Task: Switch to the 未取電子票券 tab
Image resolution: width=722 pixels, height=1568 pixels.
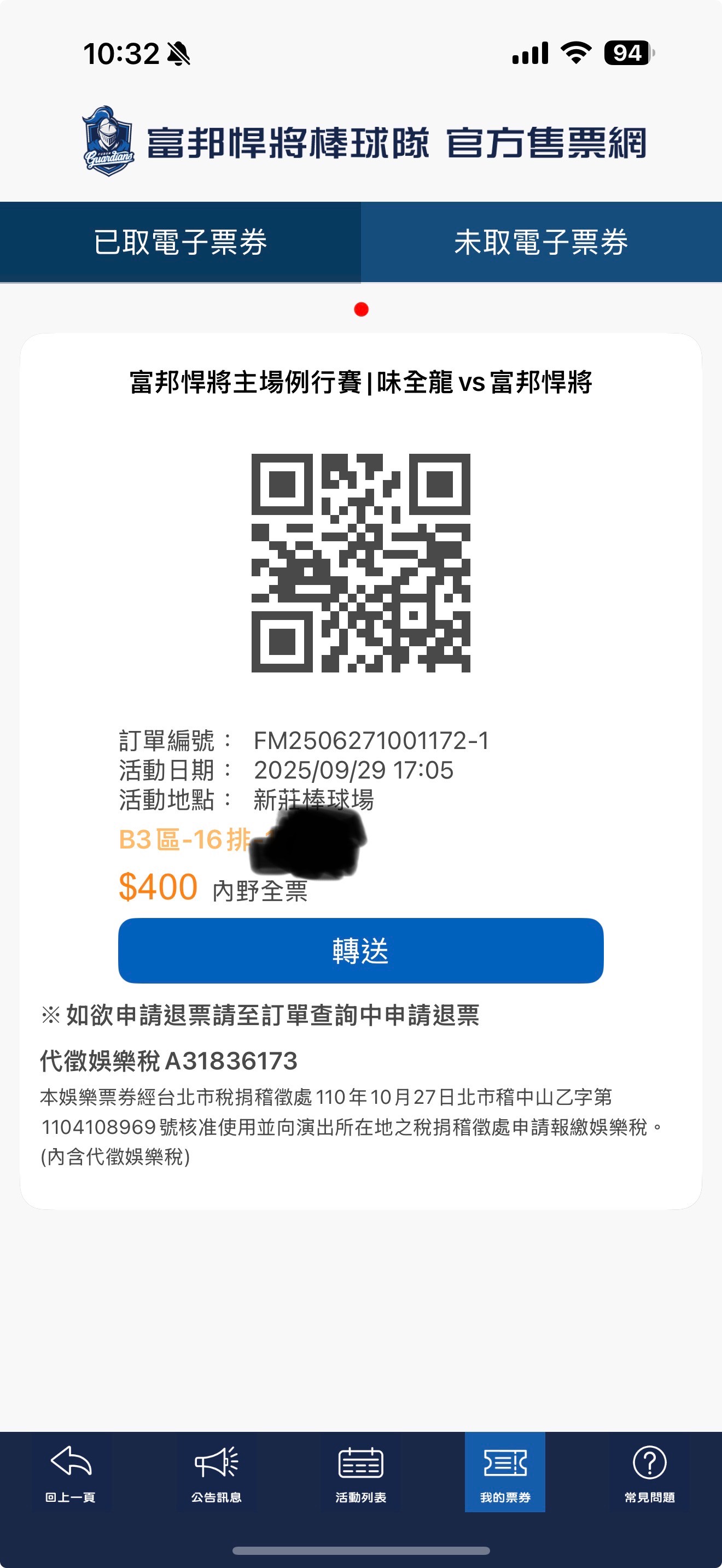Action: tap(541, 242)
